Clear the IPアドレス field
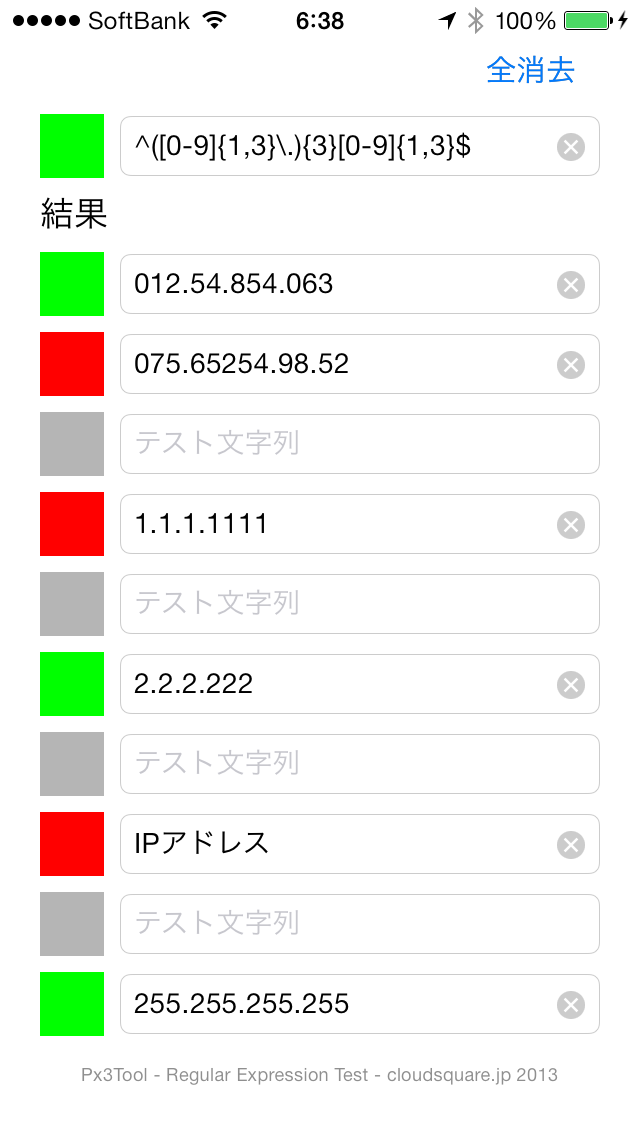Viewport: 640px width, 1136px height. (570, 845)
